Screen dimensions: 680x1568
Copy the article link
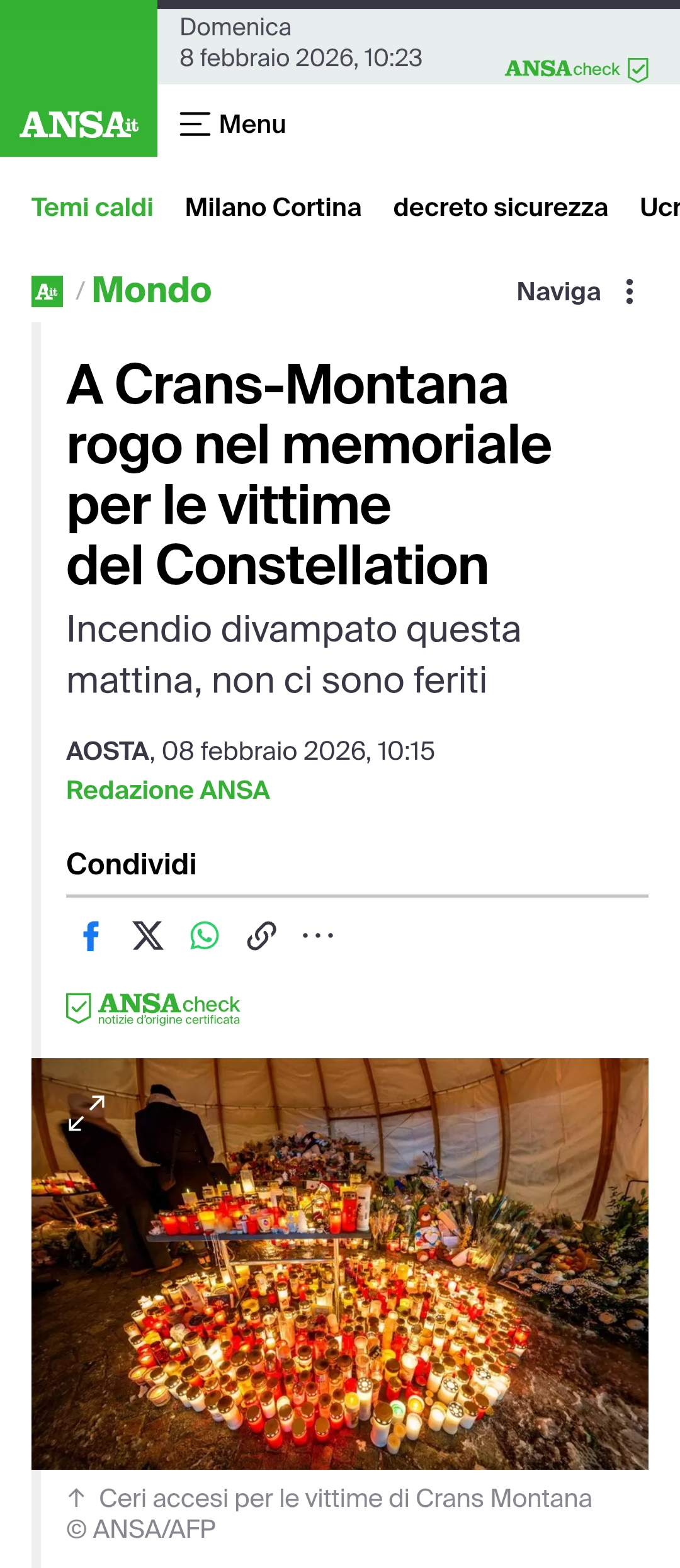261,935
